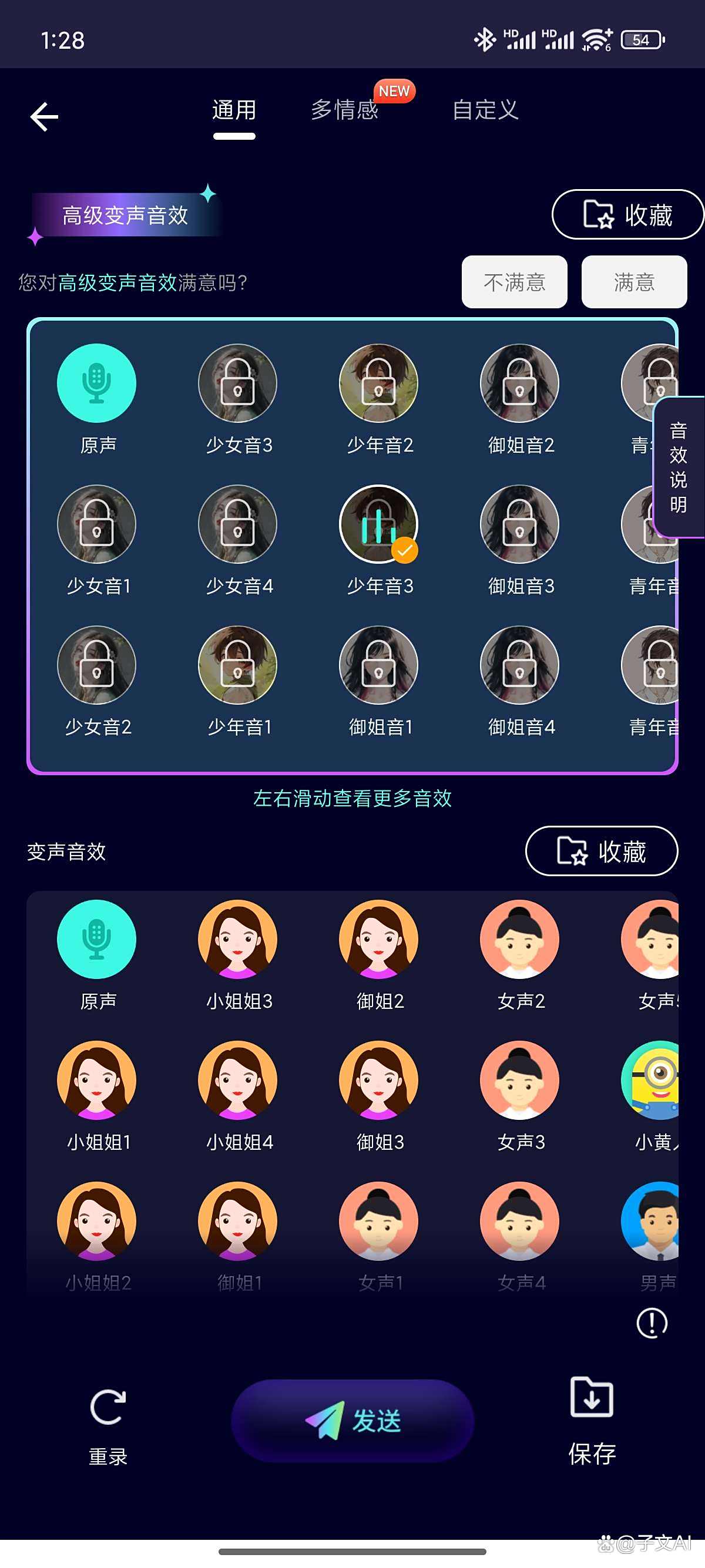Open 收藏 next to 变声音效

click(x=602, y=851)
